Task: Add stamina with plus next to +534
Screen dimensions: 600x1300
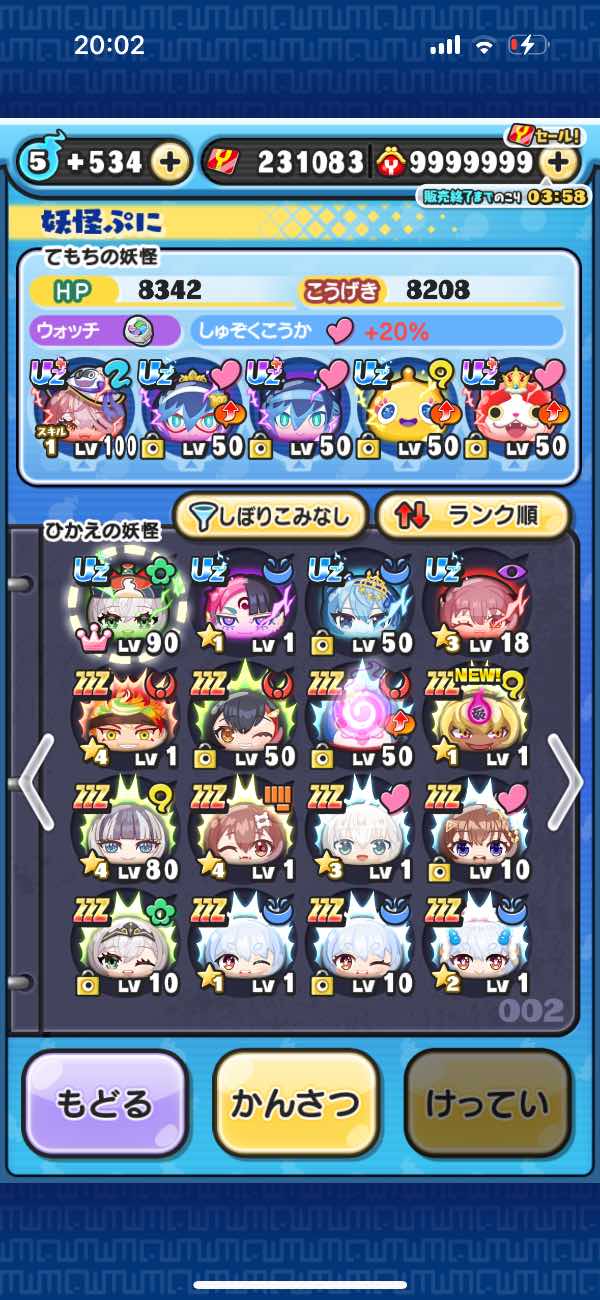Action: [x=172, y=162]
